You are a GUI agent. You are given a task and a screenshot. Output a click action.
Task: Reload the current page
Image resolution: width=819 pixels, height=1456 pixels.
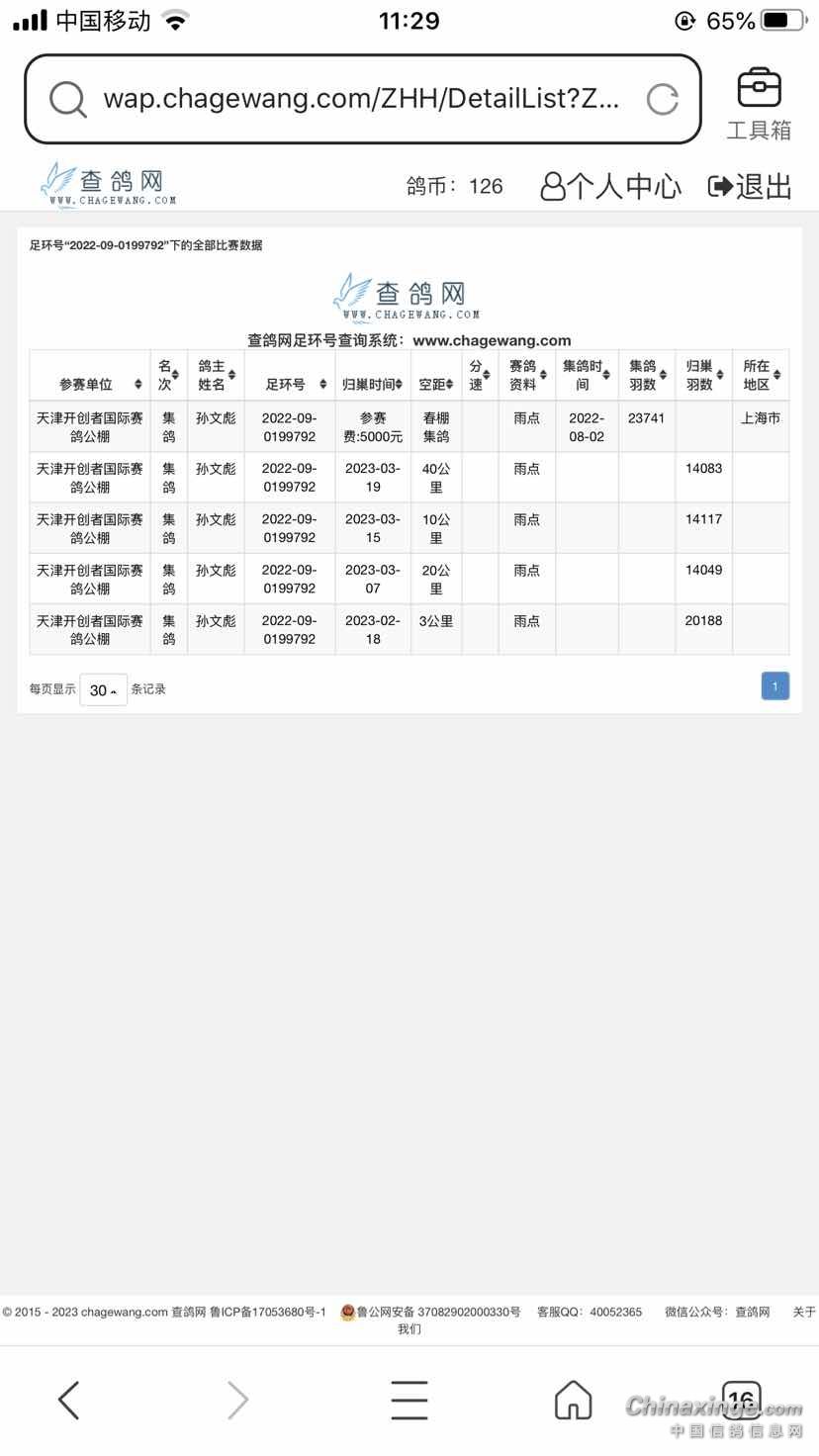[x=662, y=99]
